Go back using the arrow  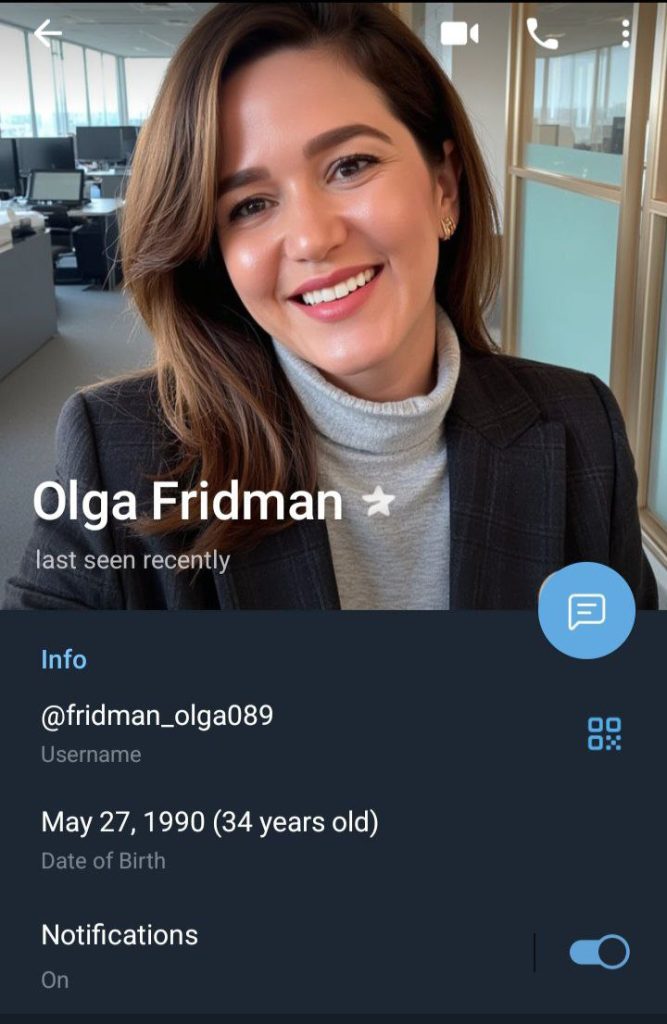click(x=47, y=34)
